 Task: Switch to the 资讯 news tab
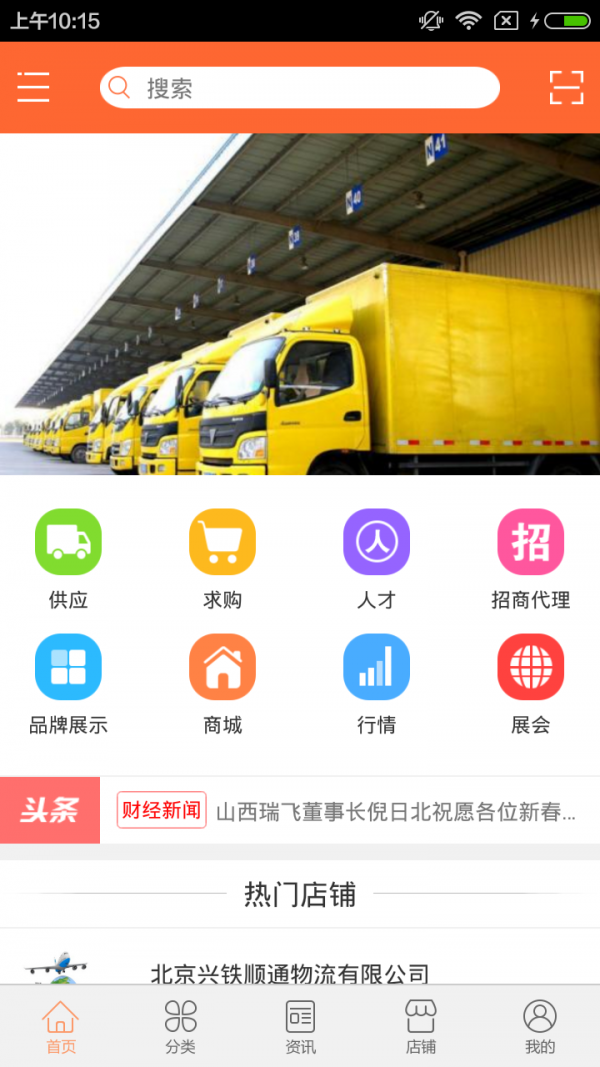click(x=300, y=1027)
